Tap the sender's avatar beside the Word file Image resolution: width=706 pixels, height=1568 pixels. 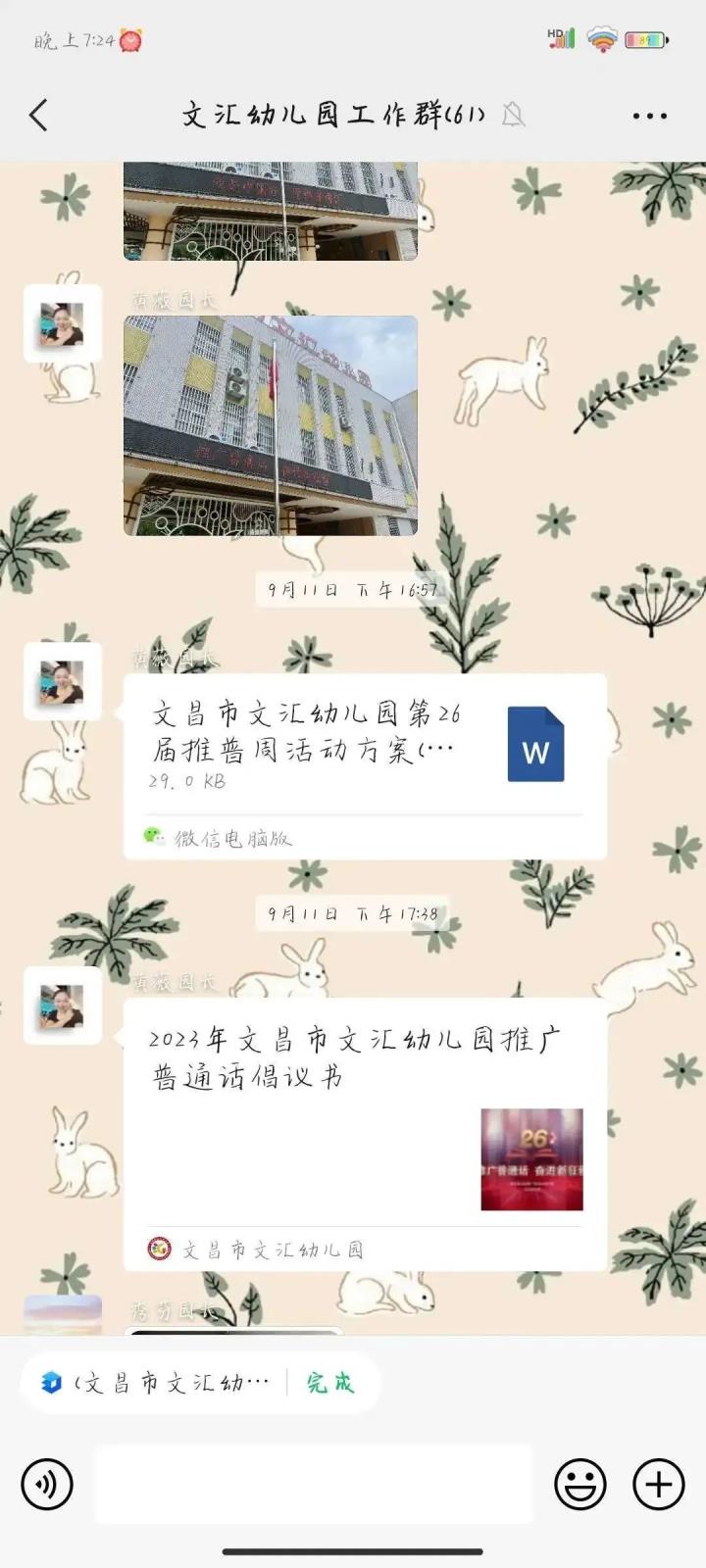pos(63,682)
